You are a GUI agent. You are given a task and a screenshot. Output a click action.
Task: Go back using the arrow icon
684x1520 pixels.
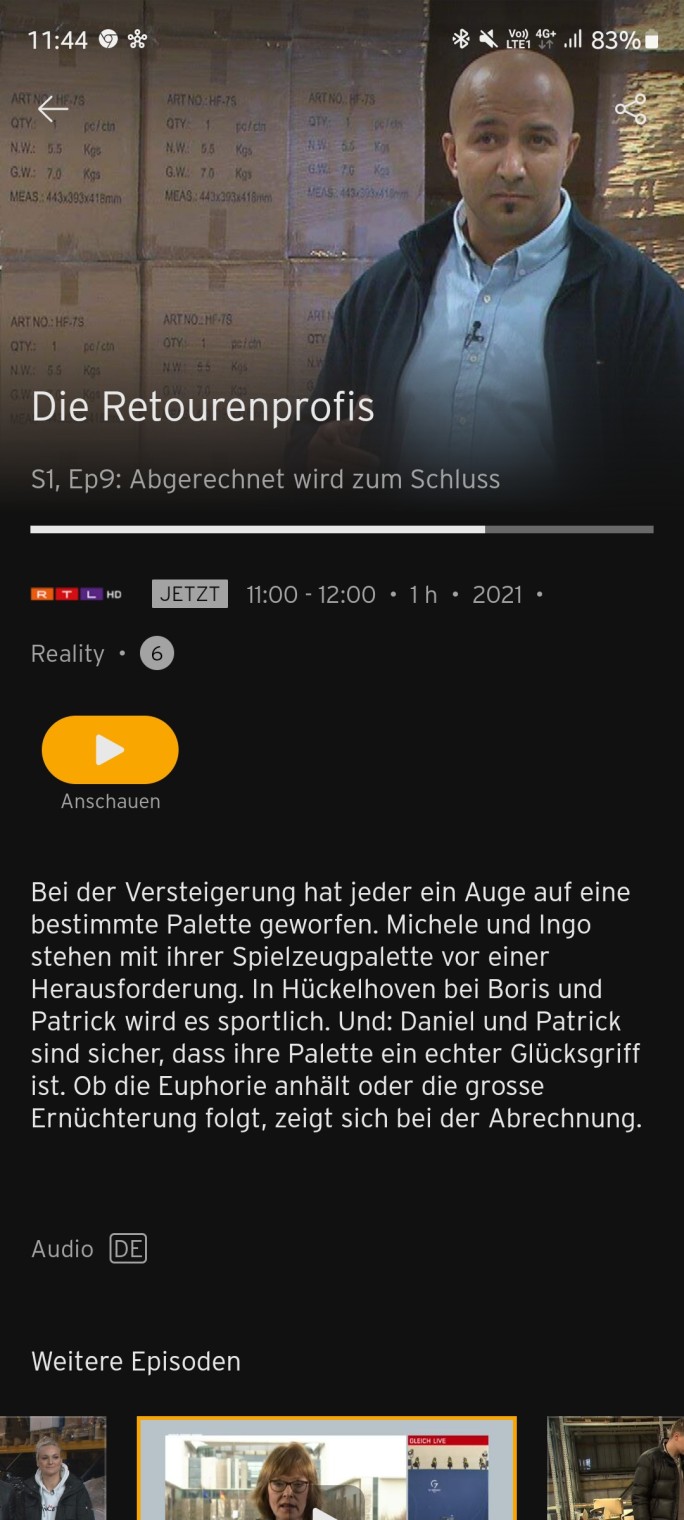52,109
